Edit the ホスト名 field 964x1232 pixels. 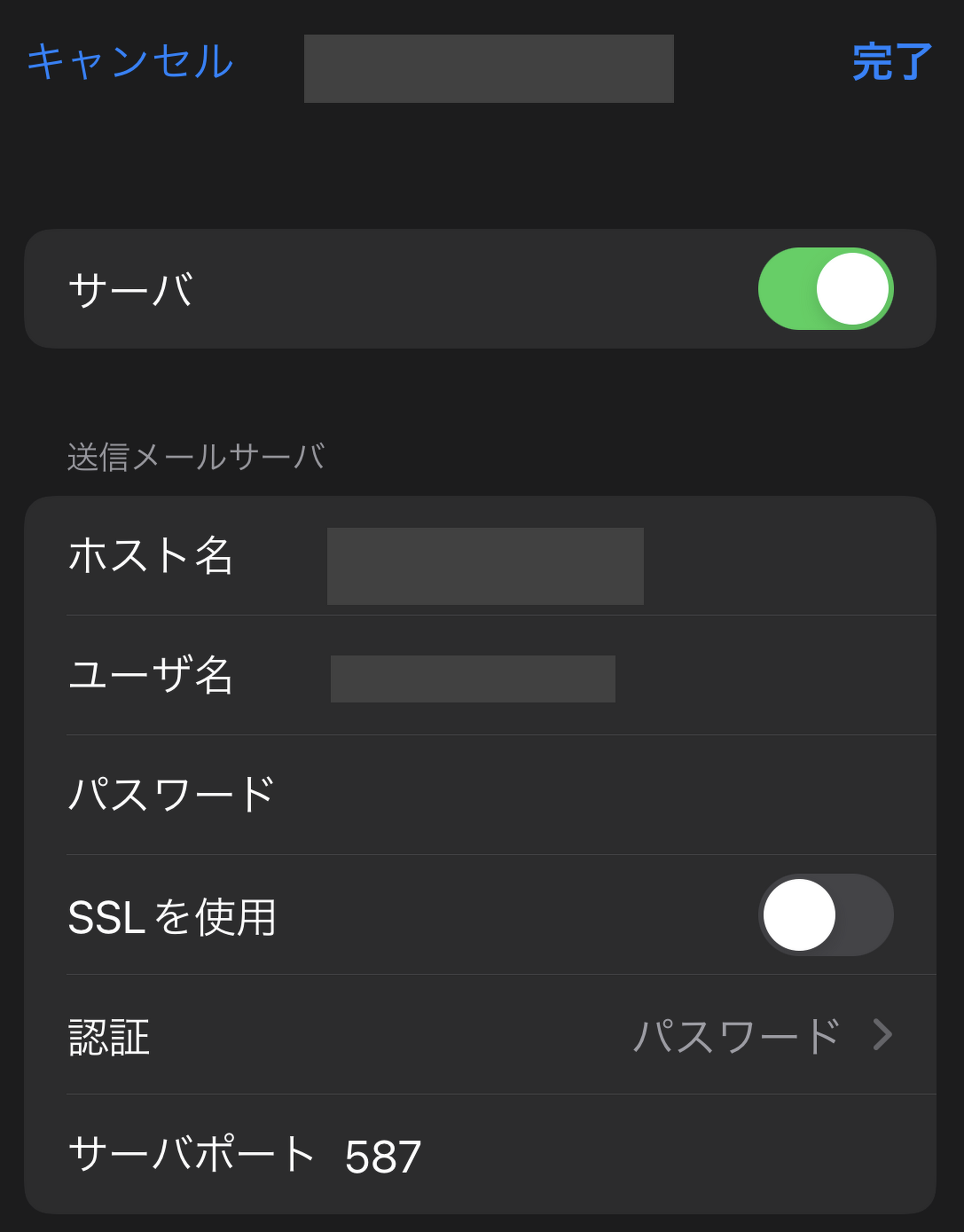pos(485,566)
